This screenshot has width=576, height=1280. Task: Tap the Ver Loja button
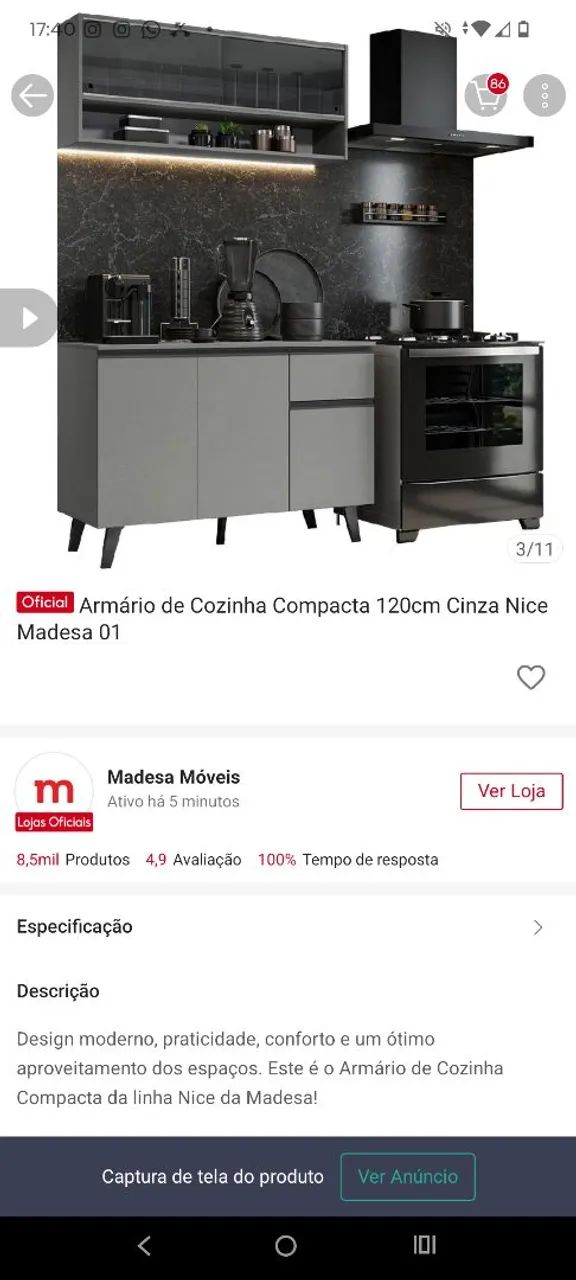[512, 791]
